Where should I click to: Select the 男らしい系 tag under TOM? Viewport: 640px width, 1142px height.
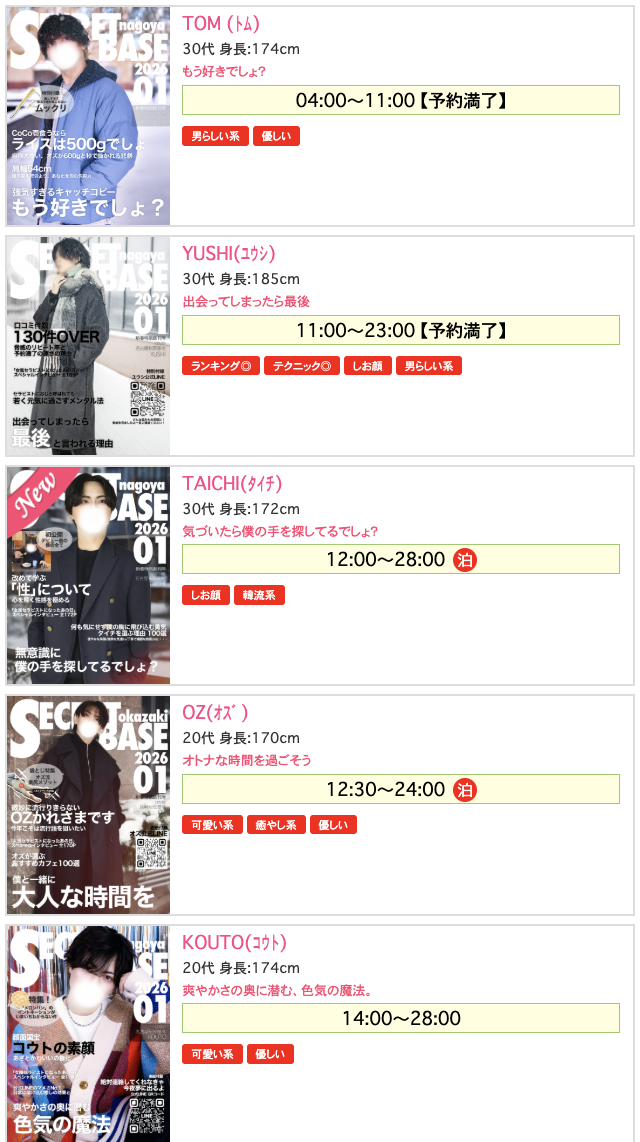(215, 136)
